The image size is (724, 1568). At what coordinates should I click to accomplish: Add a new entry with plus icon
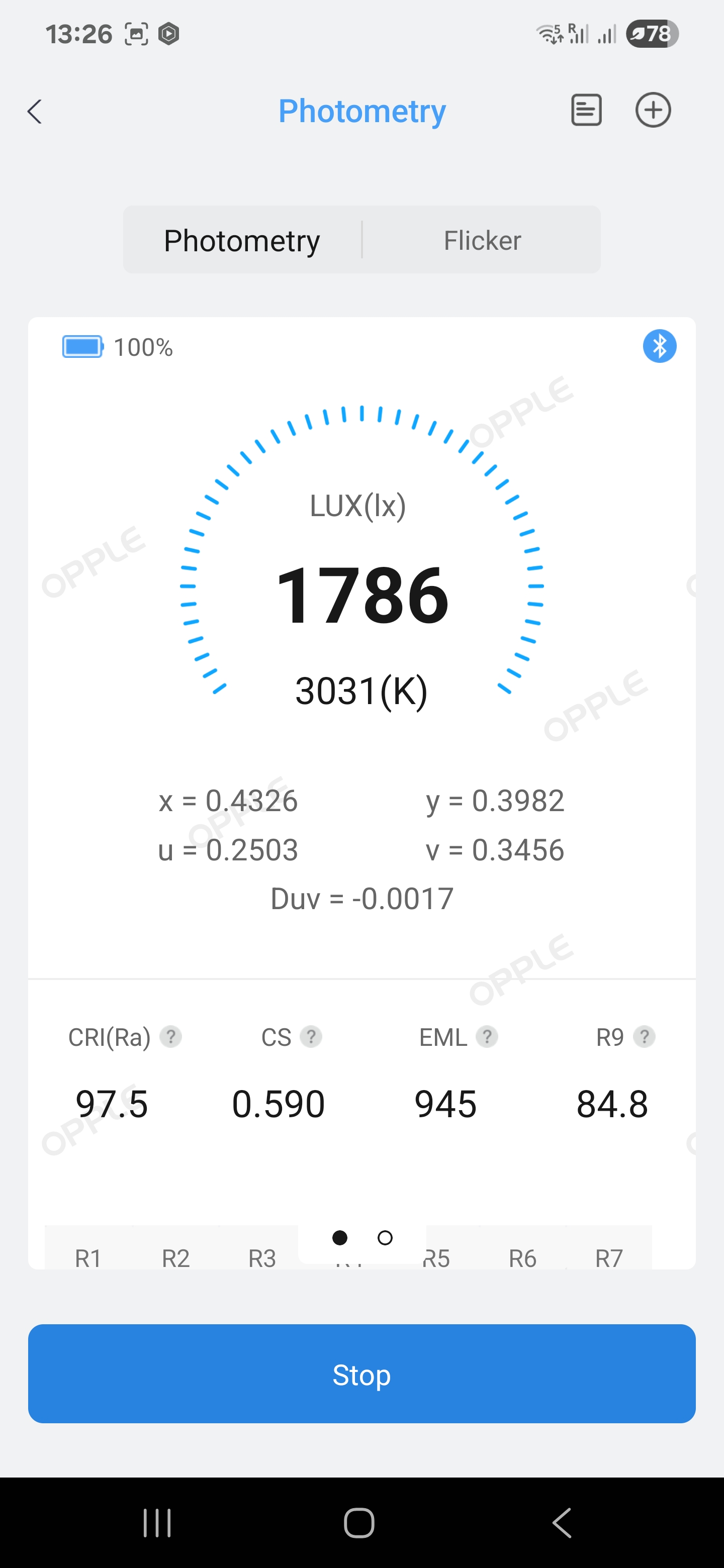click(653, 110)
